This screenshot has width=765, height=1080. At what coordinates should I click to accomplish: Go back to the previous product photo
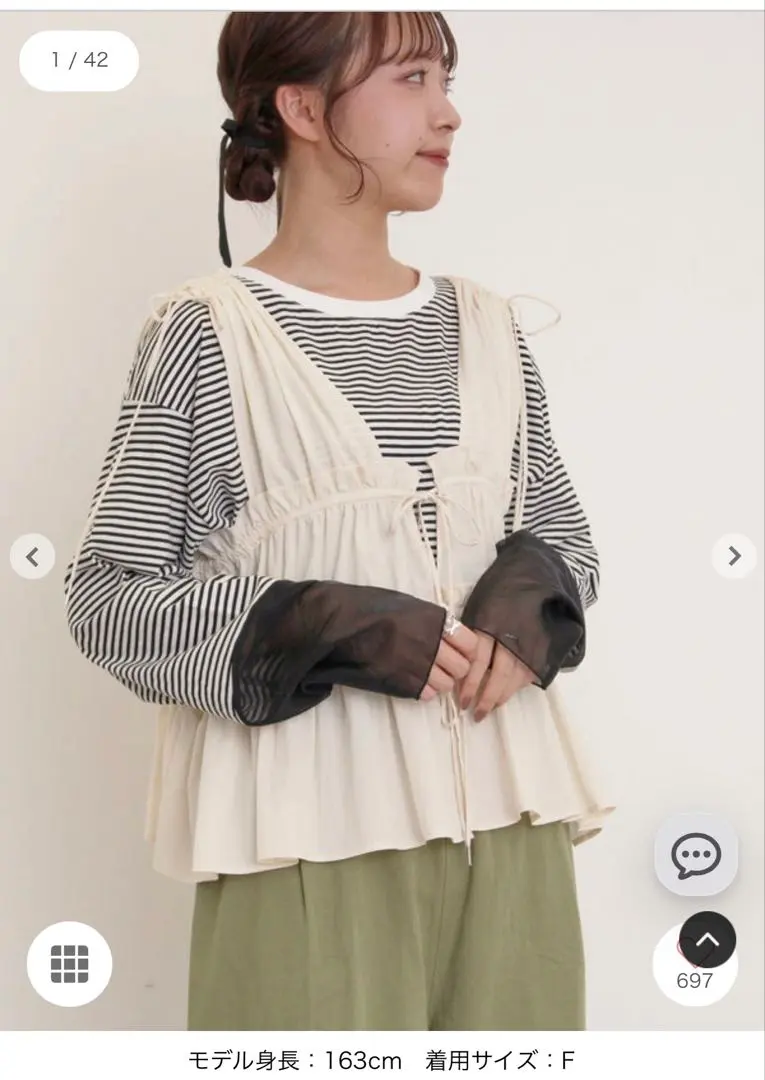click(x=32, y=556)
